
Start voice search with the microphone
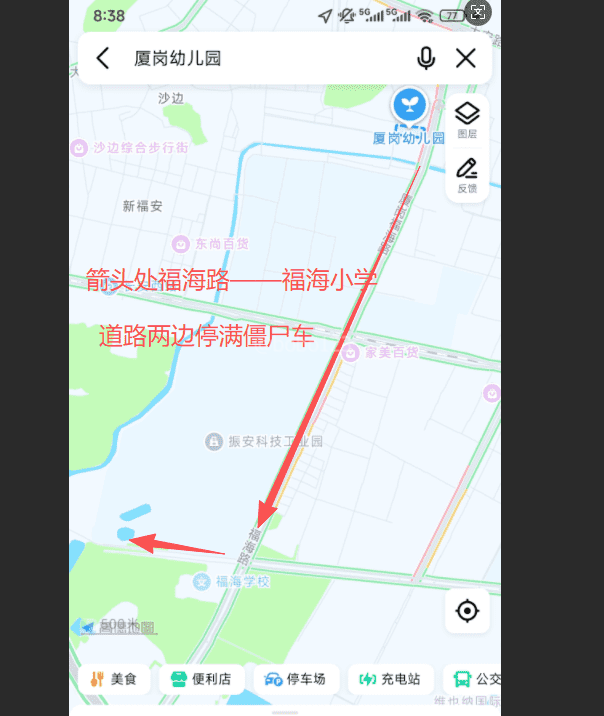tap(426, 58)
